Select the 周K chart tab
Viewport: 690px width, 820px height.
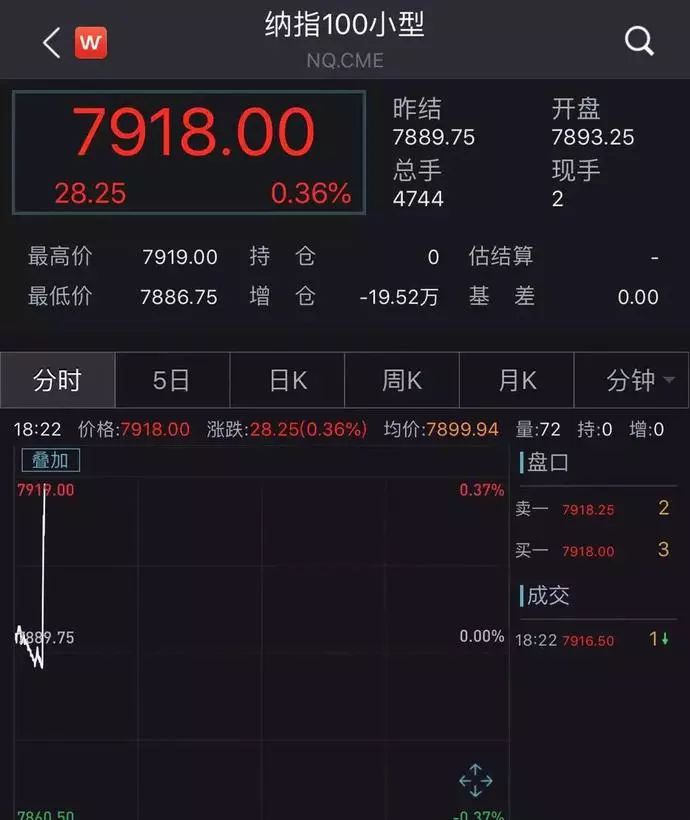(x=402, y=381)
